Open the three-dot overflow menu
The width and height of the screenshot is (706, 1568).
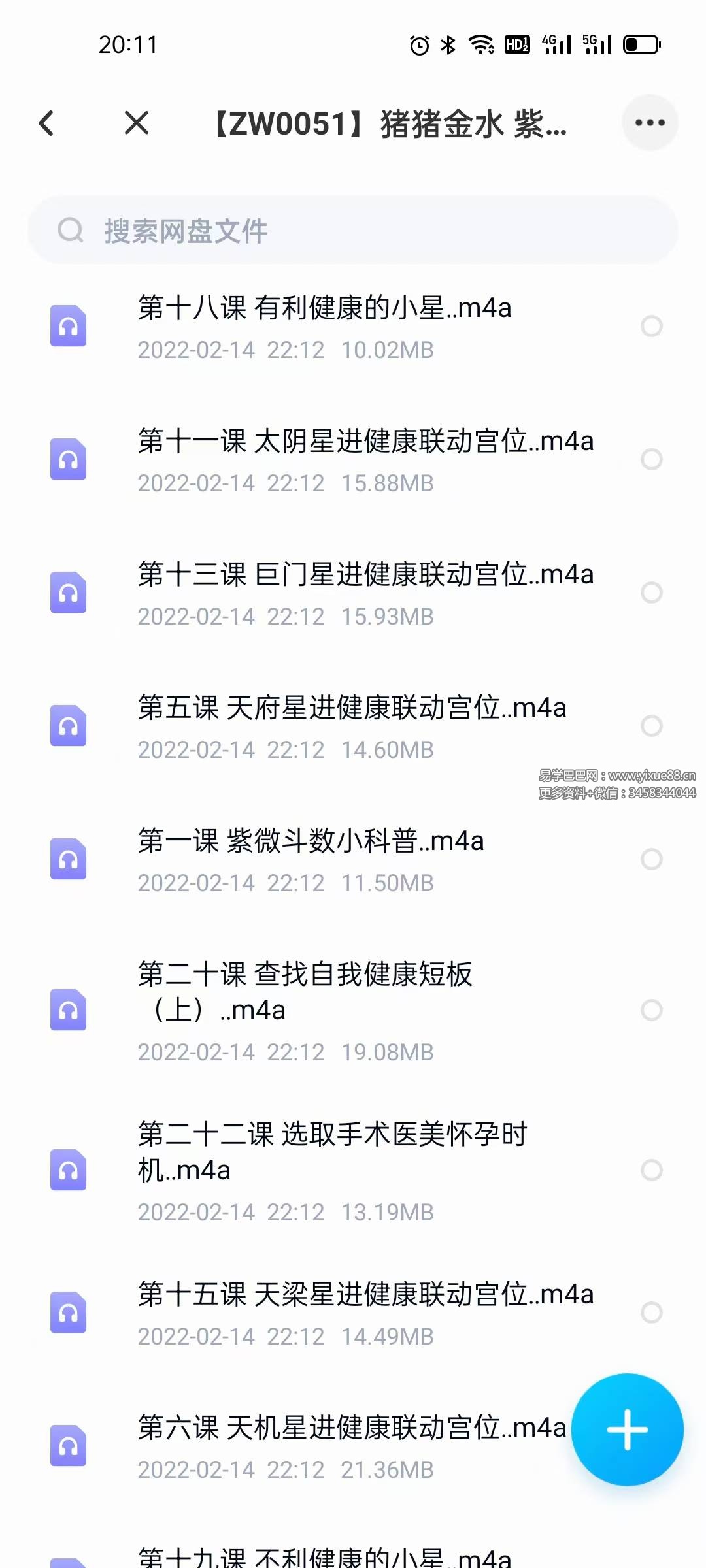click(x=650, y=123)
